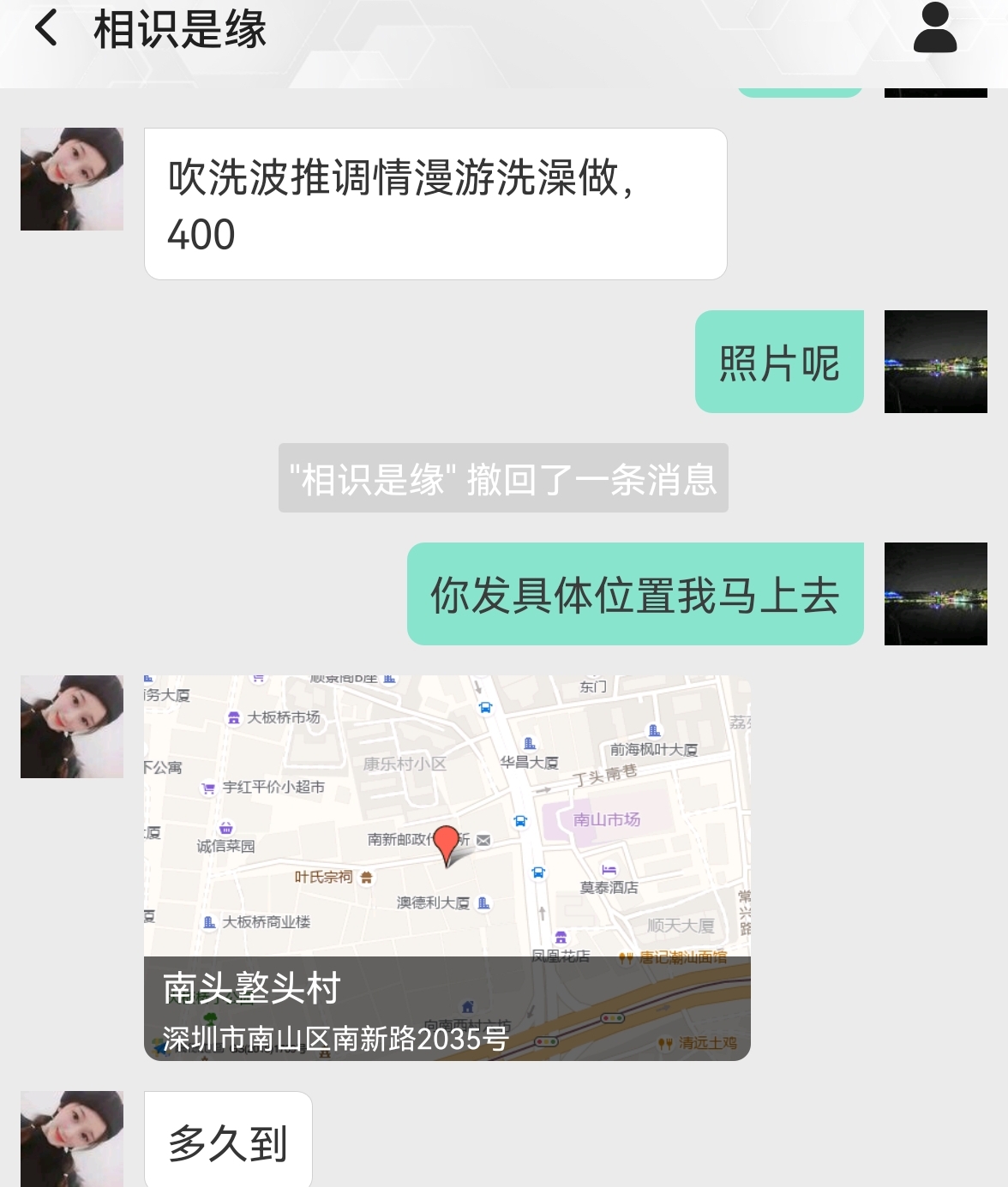Viewport: 1008px width, 1187px height.
Task: Tap the bed icon next to 莫泰酒店
Action: coord(609,870)
